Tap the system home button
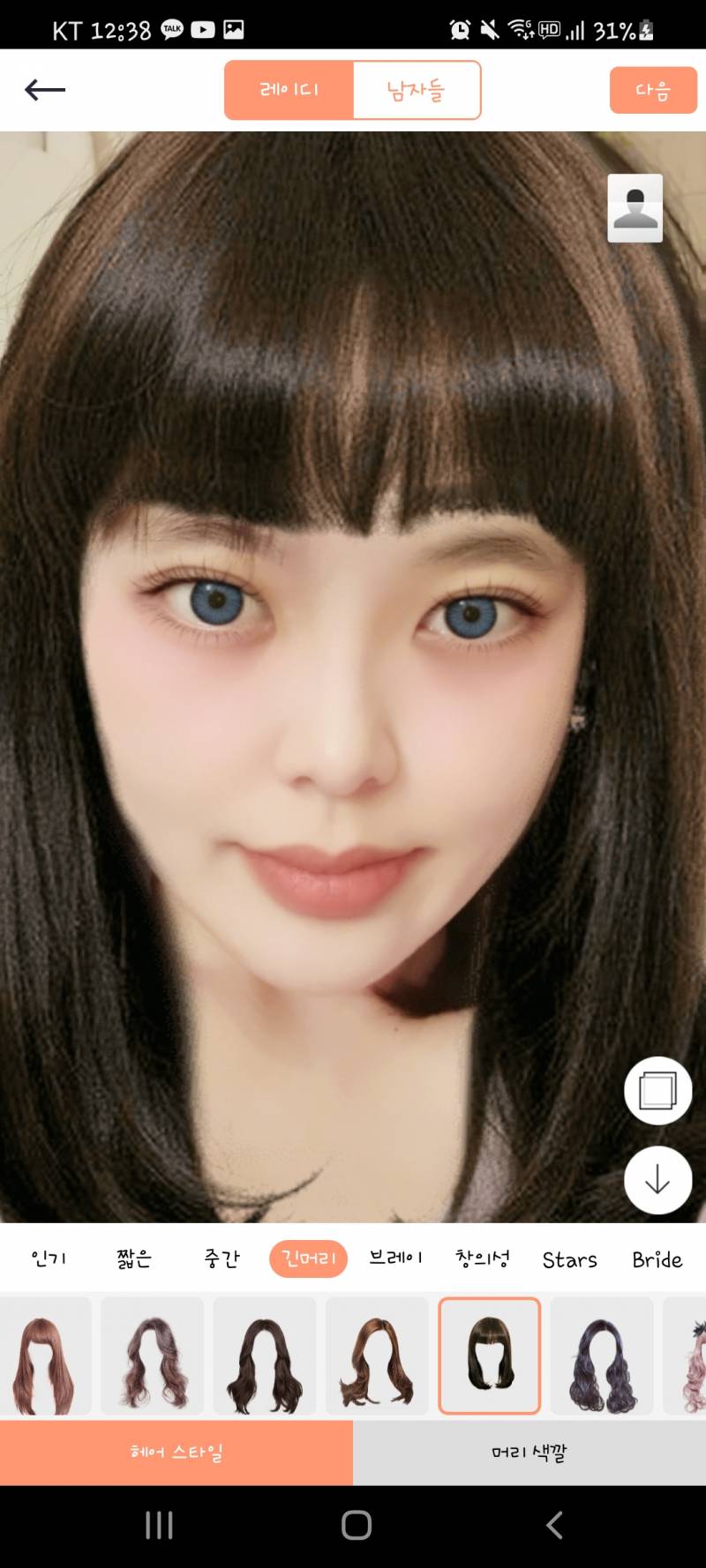This screenshot has height=1568, width=706. click(x=356, y=1525)
